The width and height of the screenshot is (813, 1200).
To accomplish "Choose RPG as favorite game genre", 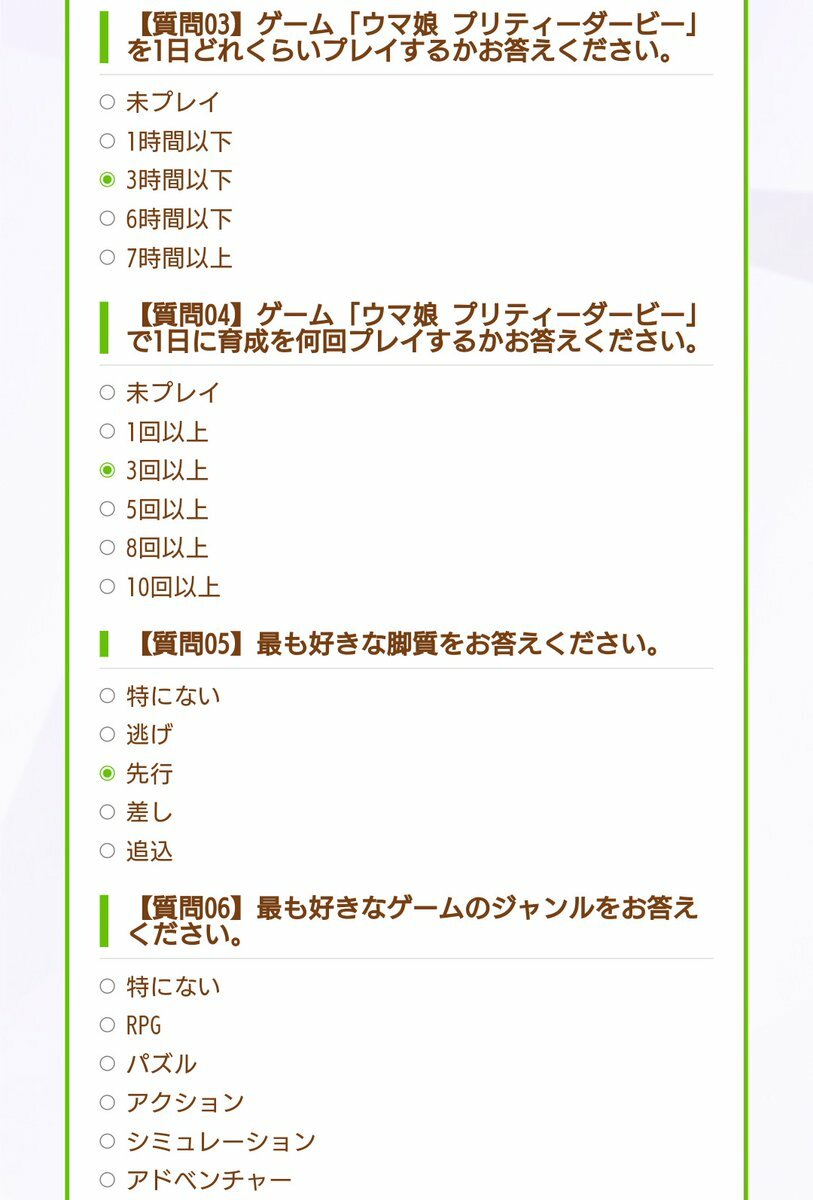I will point(108,1025).
